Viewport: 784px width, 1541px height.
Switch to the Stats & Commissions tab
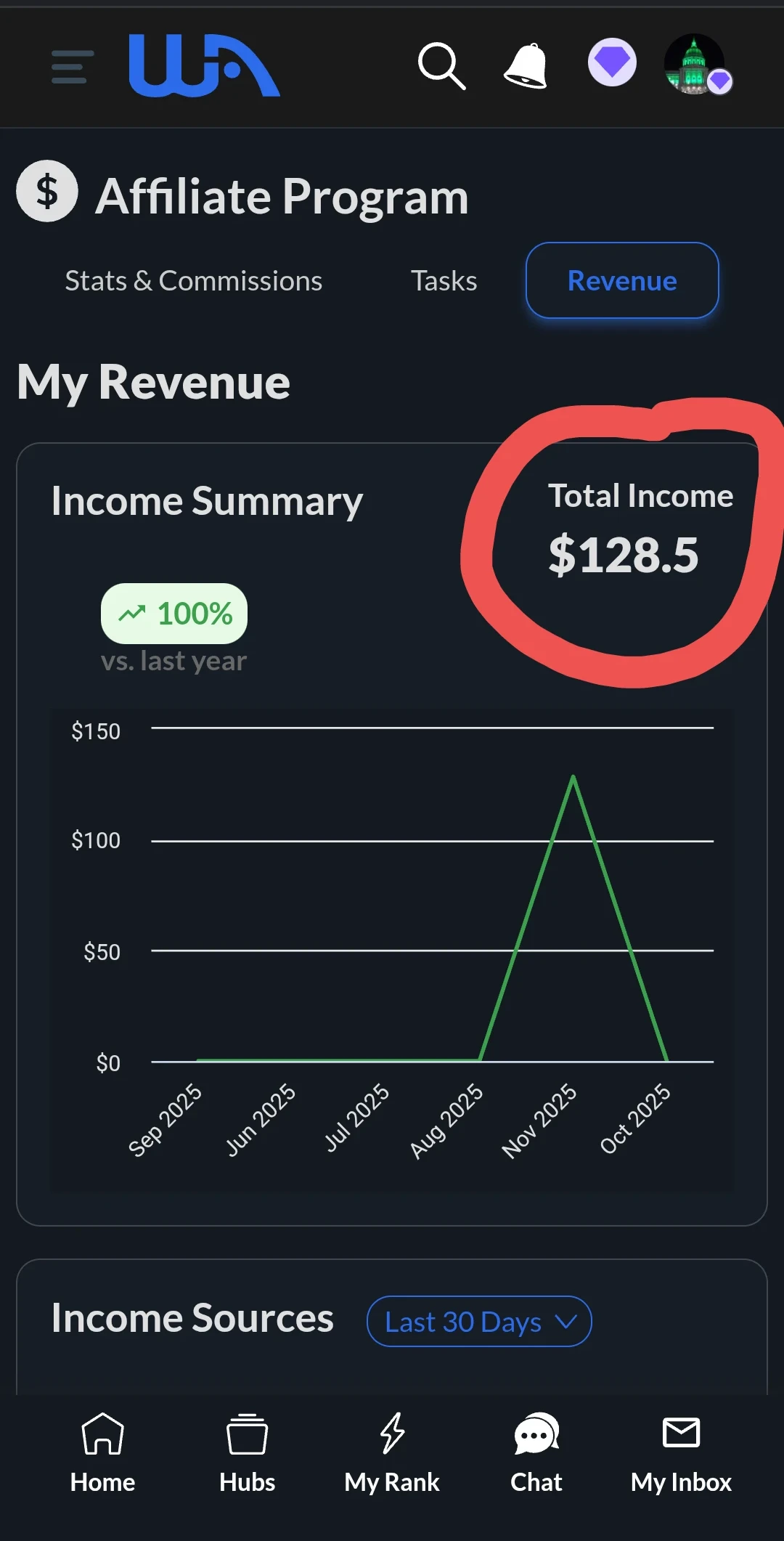click(193, 281)
